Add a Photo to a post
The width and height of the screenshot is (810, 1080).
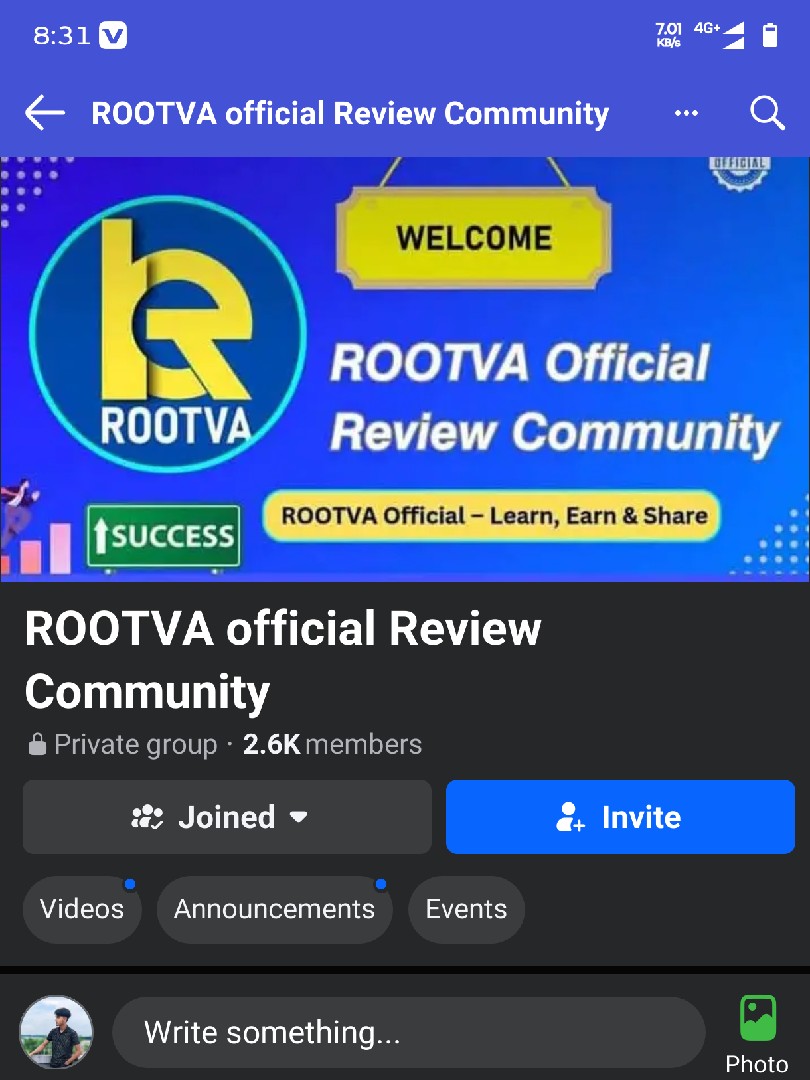[x=757, y=1032]
